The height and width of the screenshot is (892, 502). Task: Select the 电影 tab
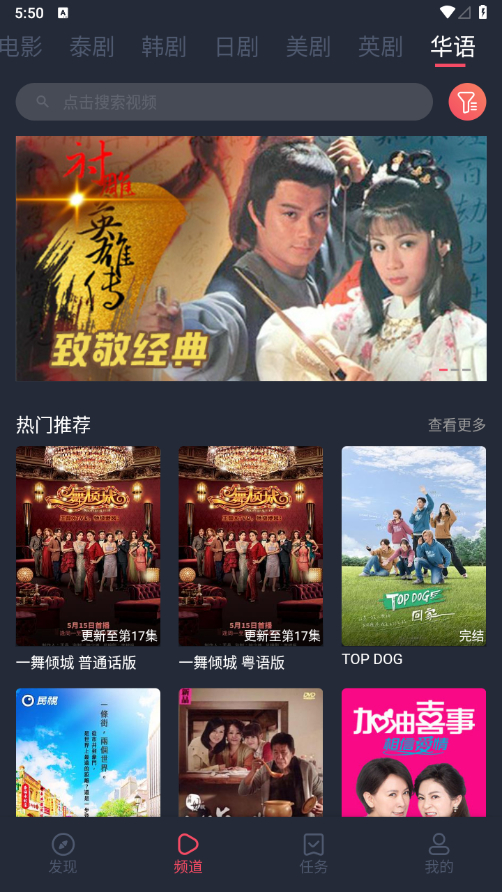tap(21, 47)
